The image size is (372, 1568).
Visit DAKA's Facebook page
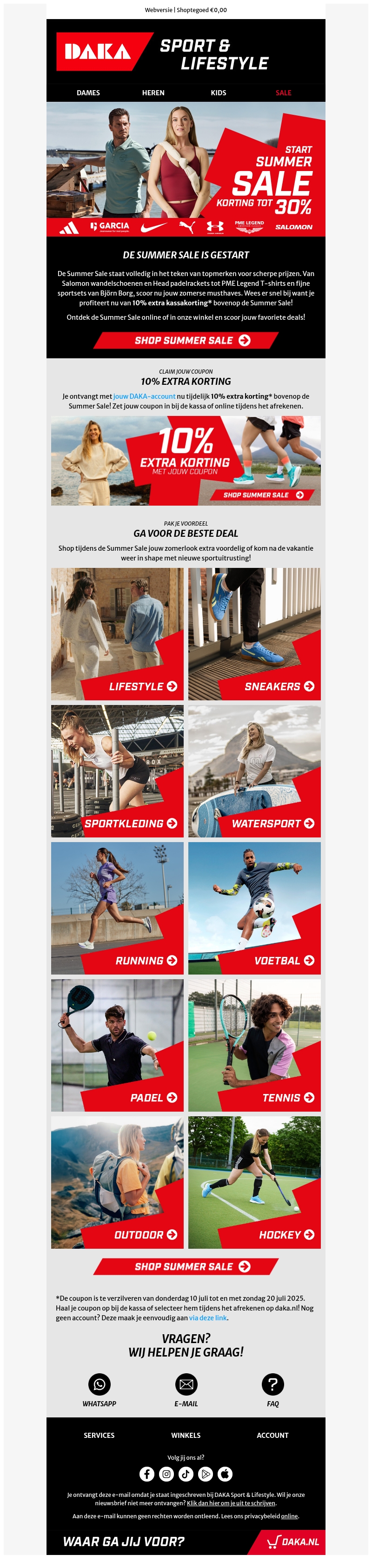pos(147,1474)
